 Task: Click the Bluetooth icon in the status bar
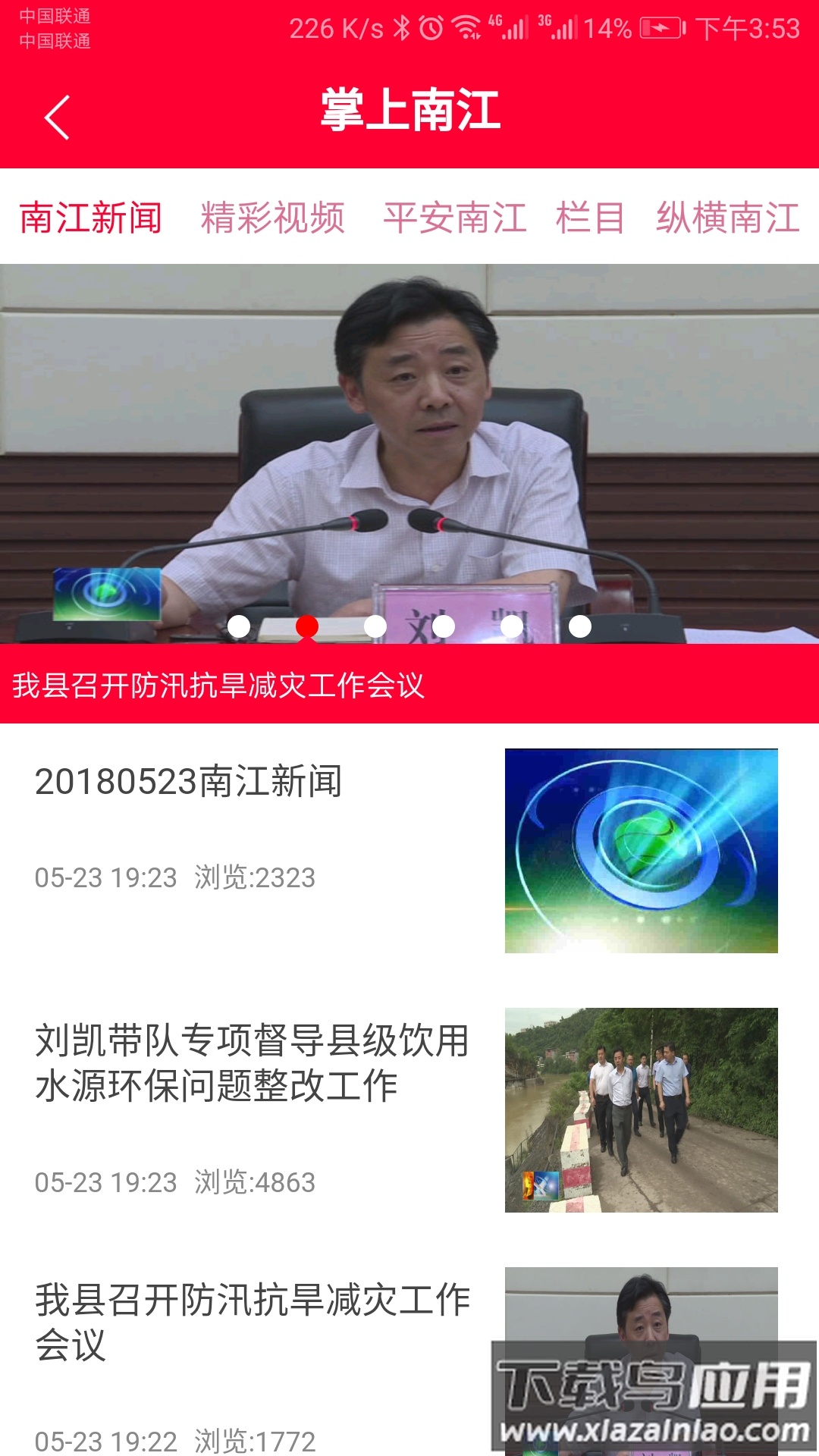tap(400, 25)
